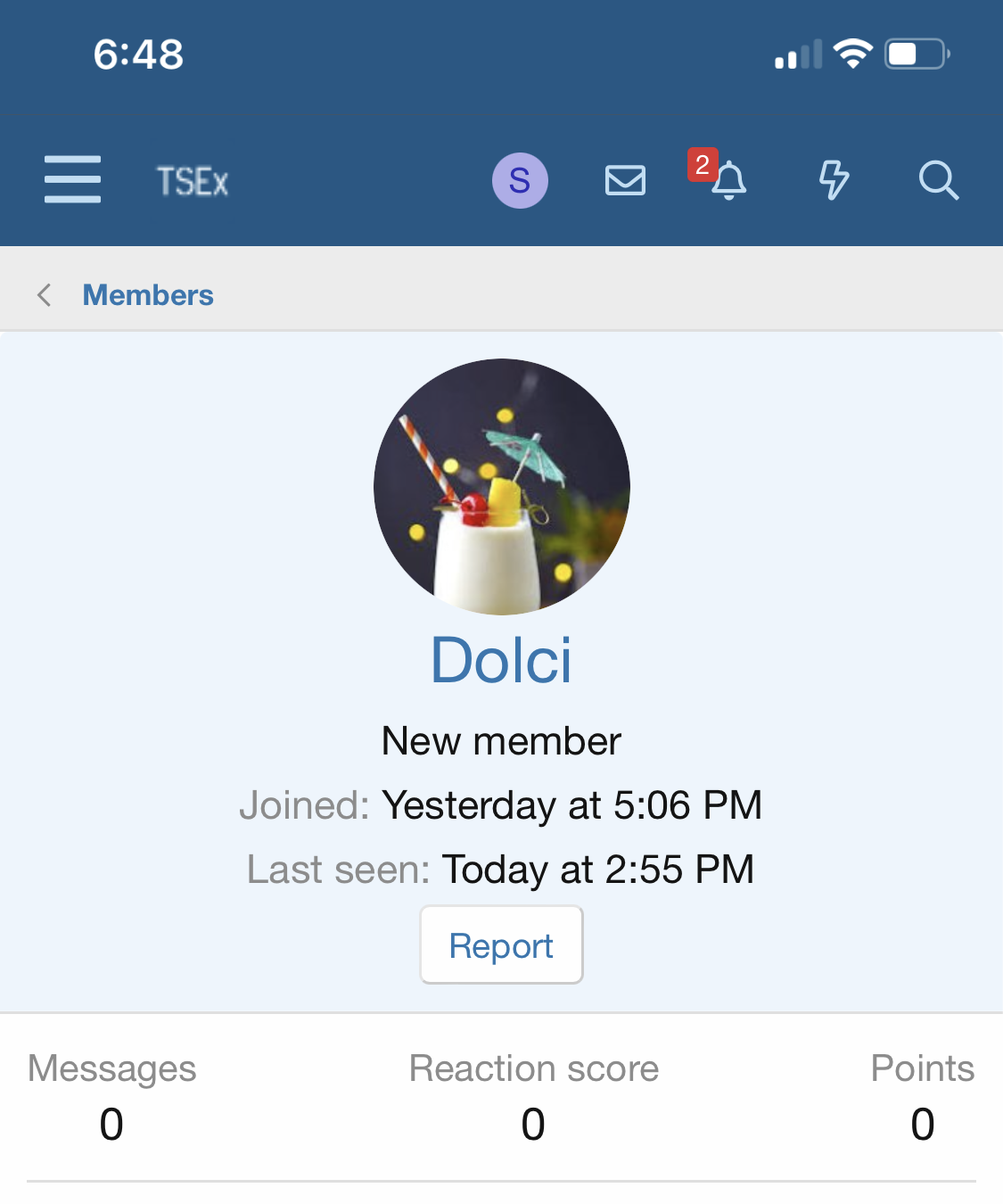This screenshot has height=1204, width=1003.
Task: Go back to Members breadcrumb
Action: (147, 295)
